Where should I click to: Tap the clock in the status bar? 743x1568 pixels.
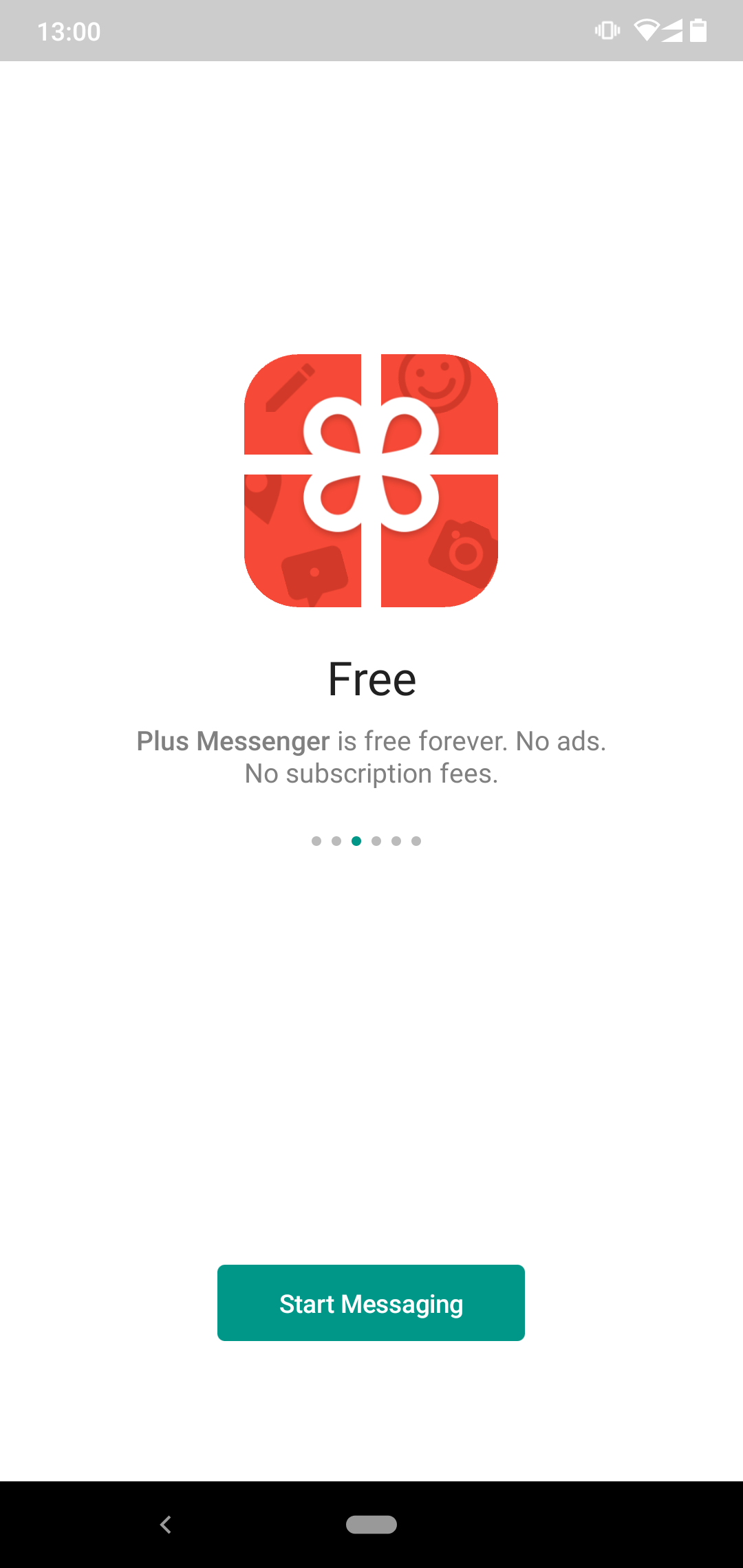[x=68, y=30]
